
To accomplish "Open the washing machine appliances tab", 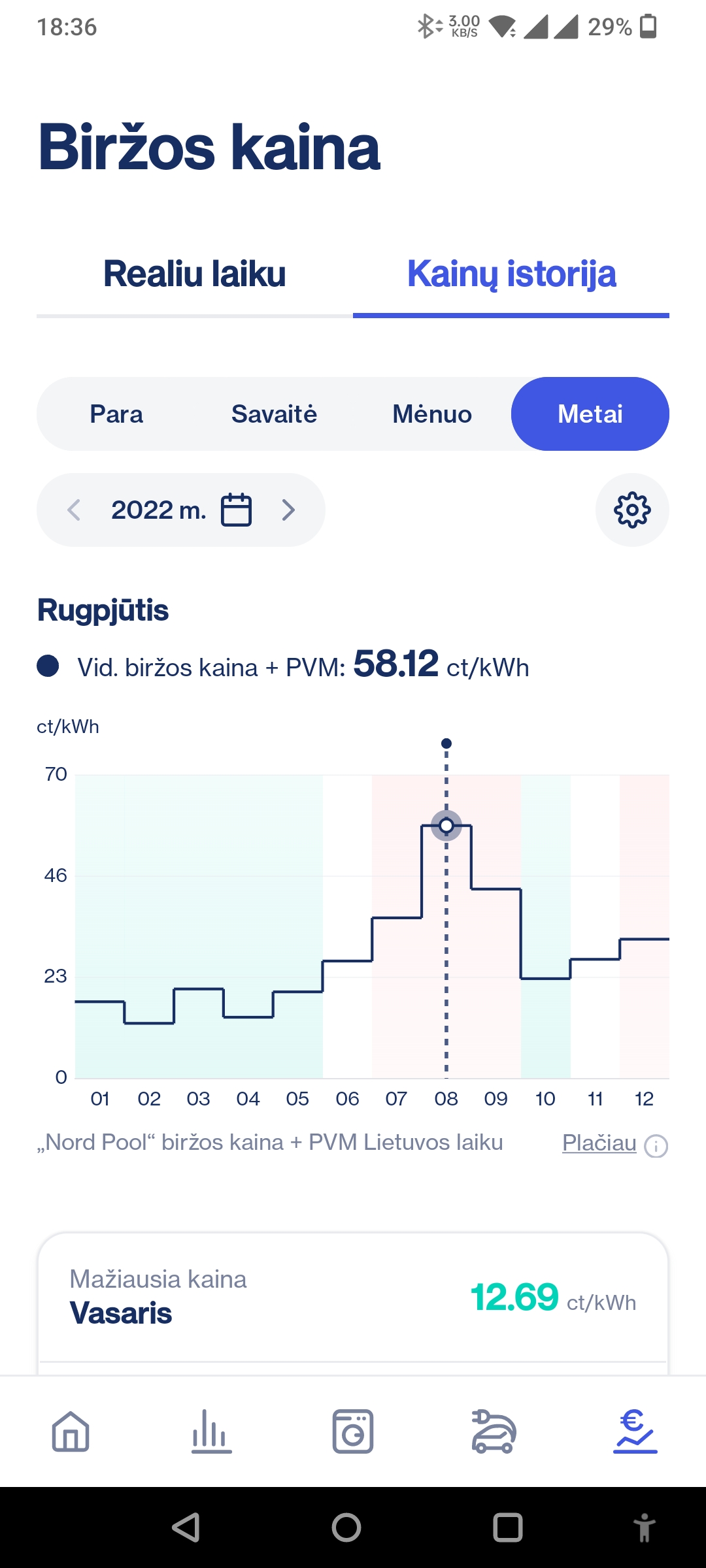I will pos(353,1431).
